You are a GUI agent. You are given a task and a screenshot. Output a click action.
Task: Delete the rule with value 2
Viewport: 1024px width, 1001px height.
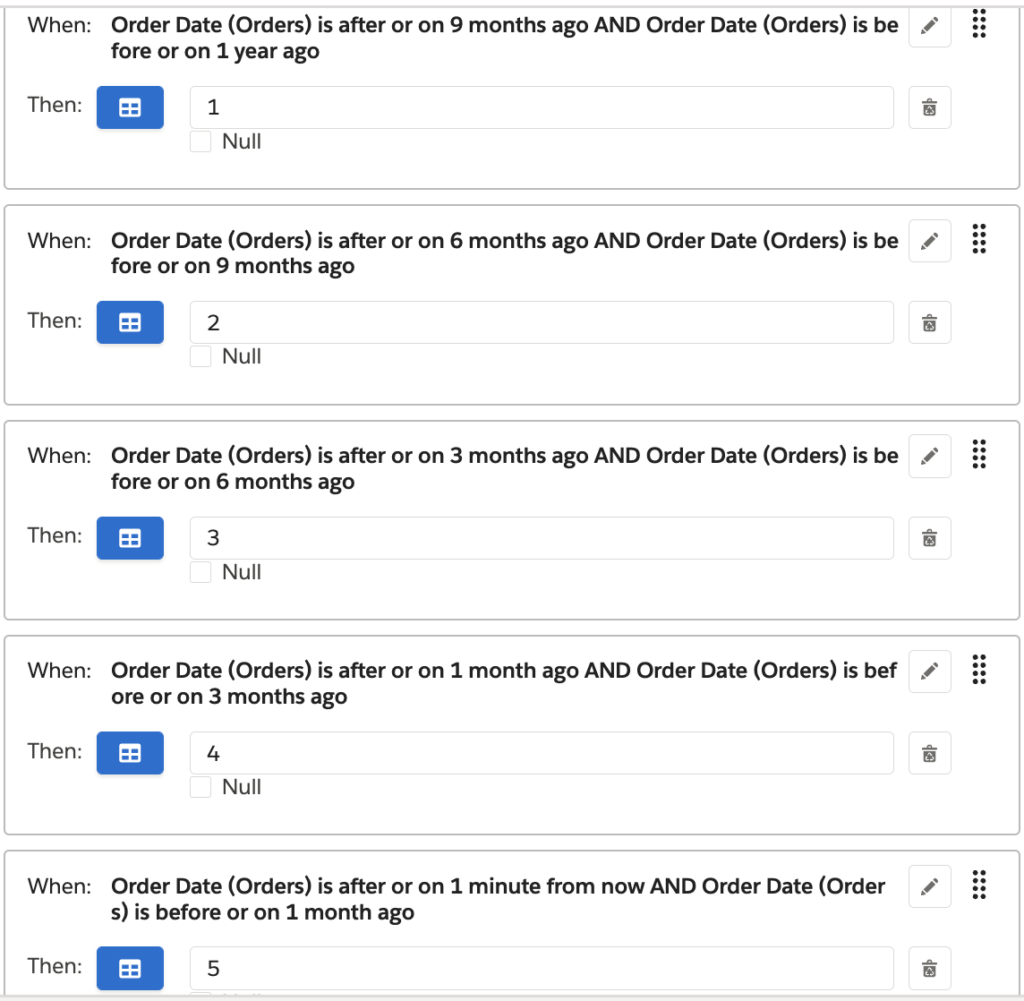[x=929, y=322]
